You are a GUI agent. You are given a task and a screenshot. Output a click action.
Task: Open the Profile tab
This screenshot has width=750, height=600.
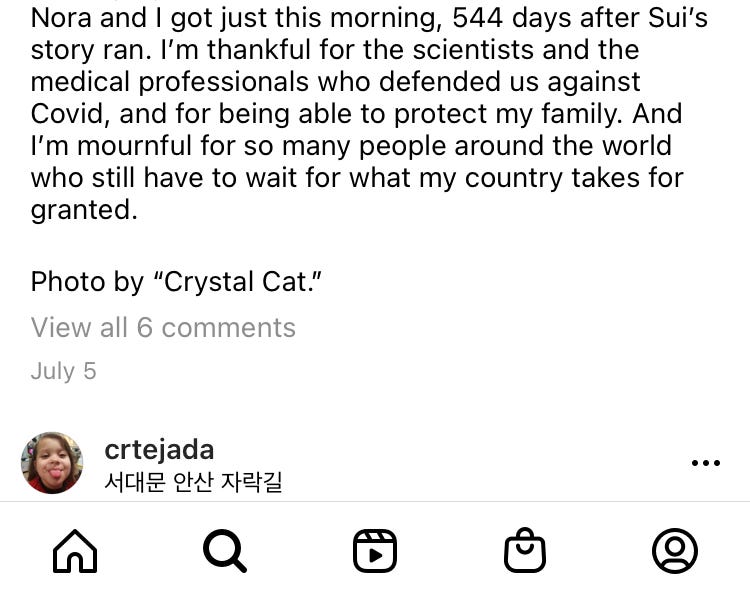click(675, 551)
